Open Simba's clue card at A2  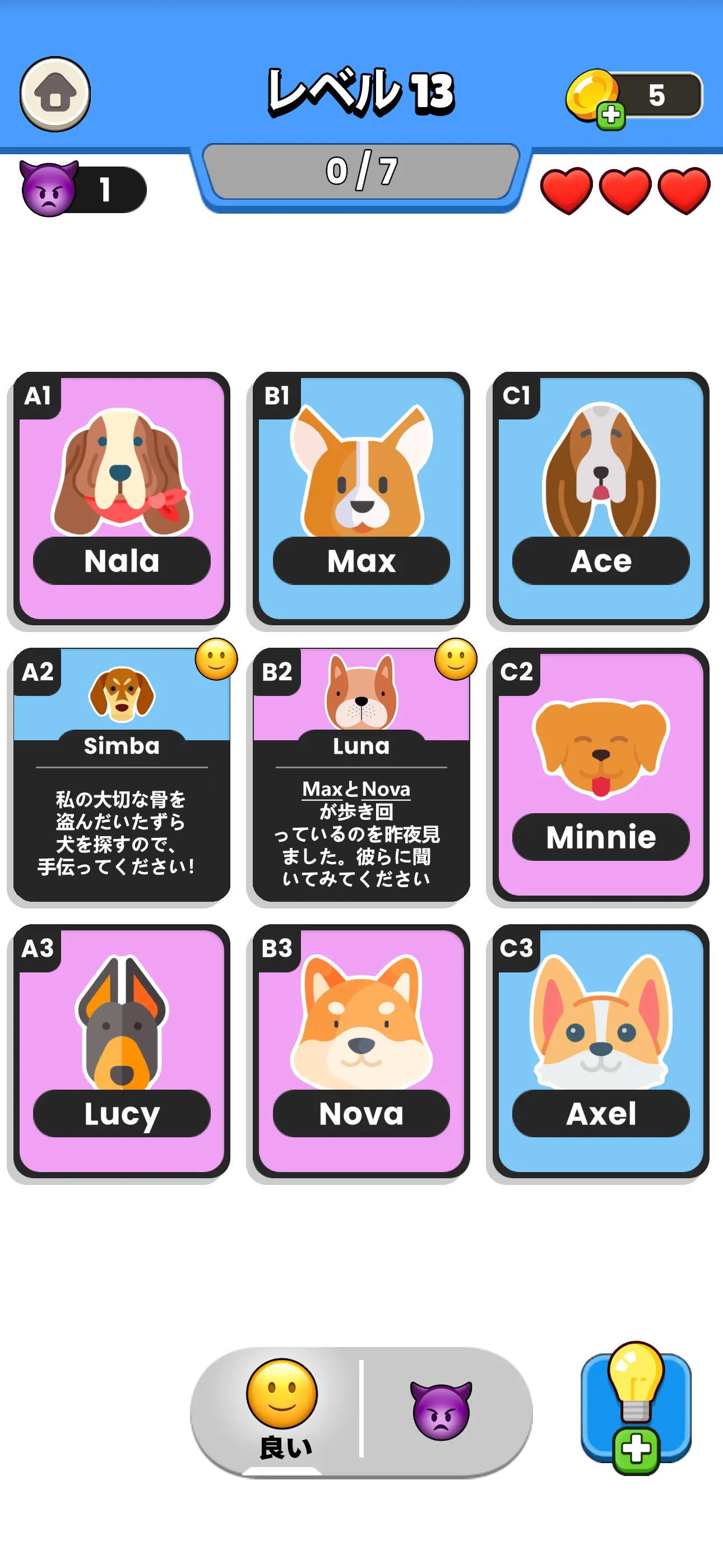pos(122,774)
